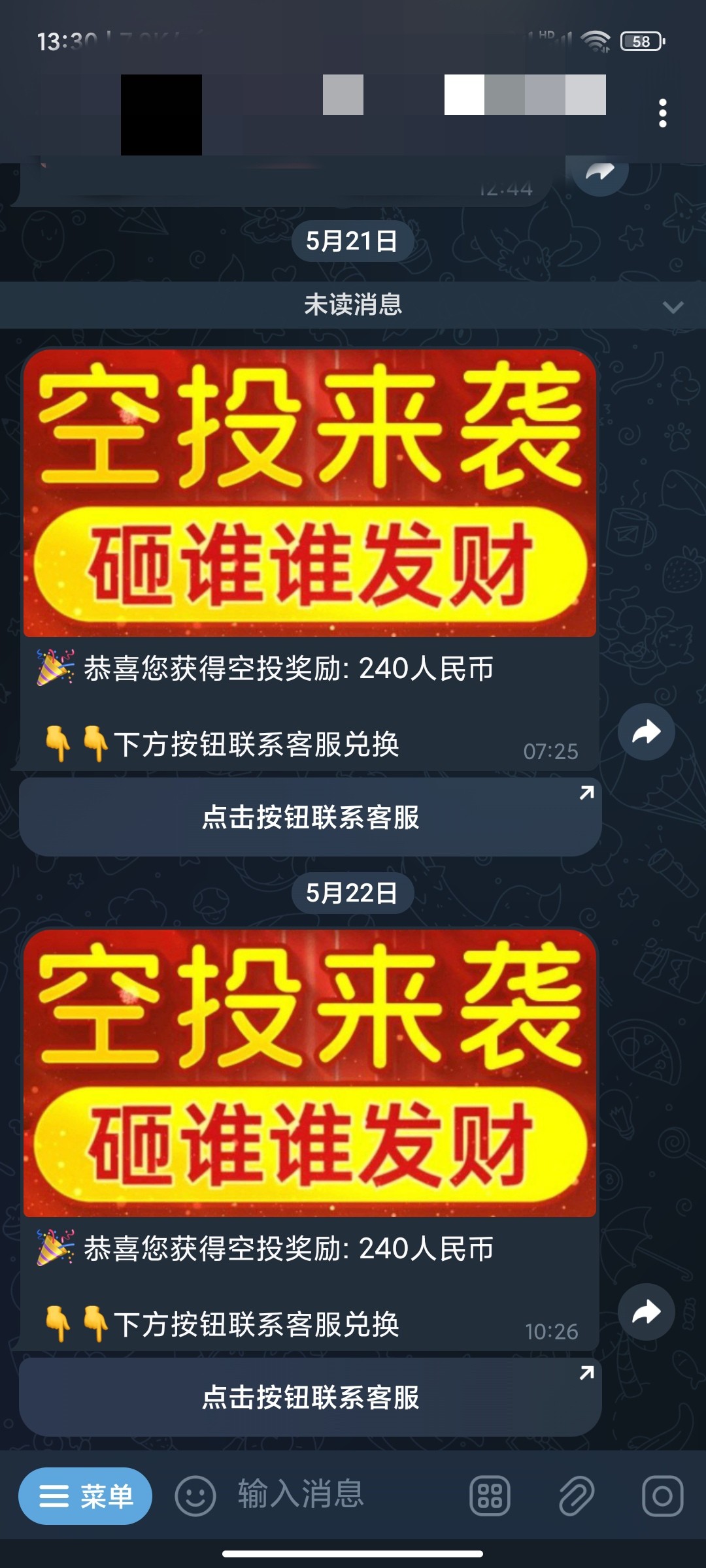Open the emoji picker
Viewport: 706px width, 1568px height.
[x=195, y=1495]
